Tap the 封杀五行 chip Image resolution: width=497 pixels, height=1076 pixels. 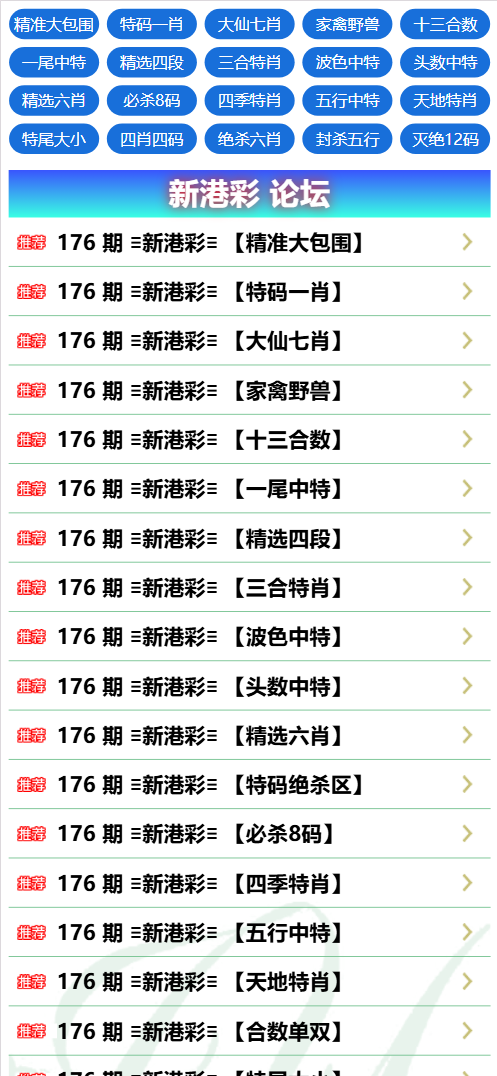(x=347, y=139)
